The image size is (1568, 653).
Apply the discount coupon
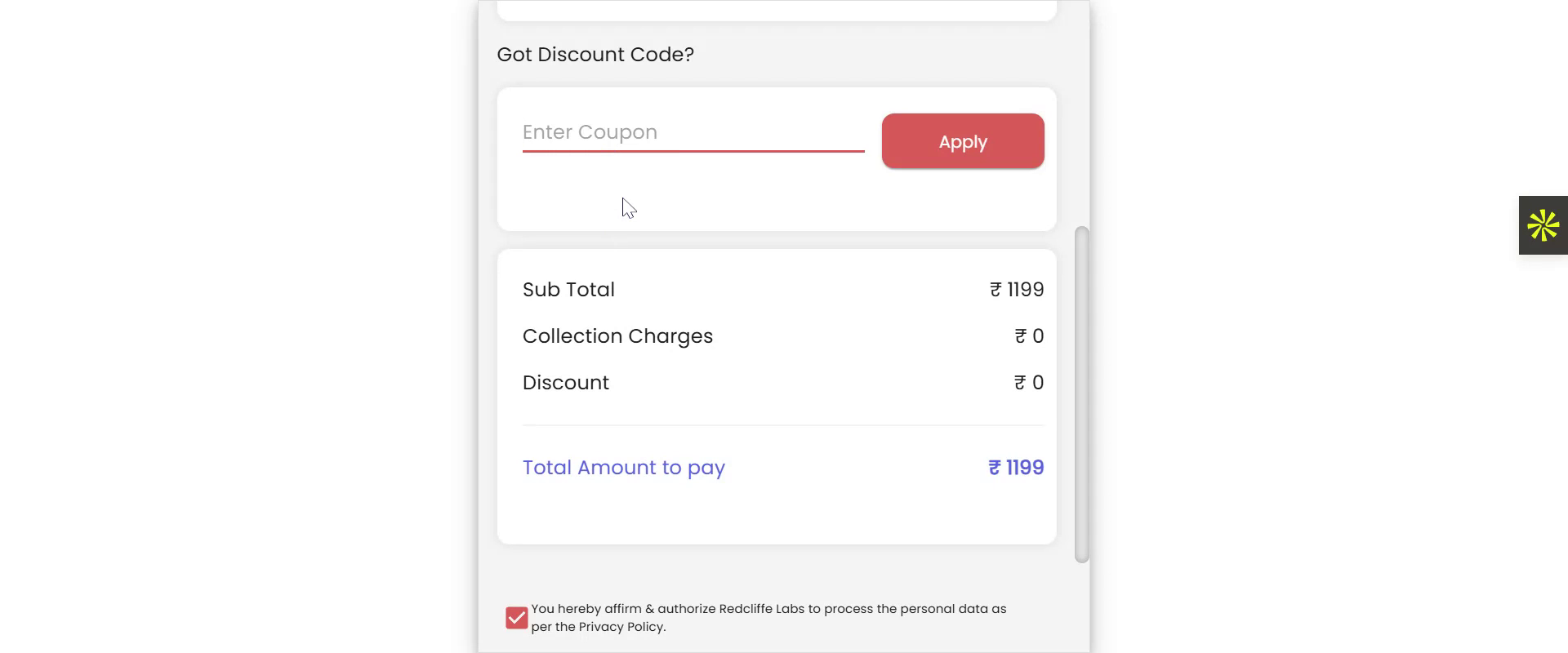[962, 141]
